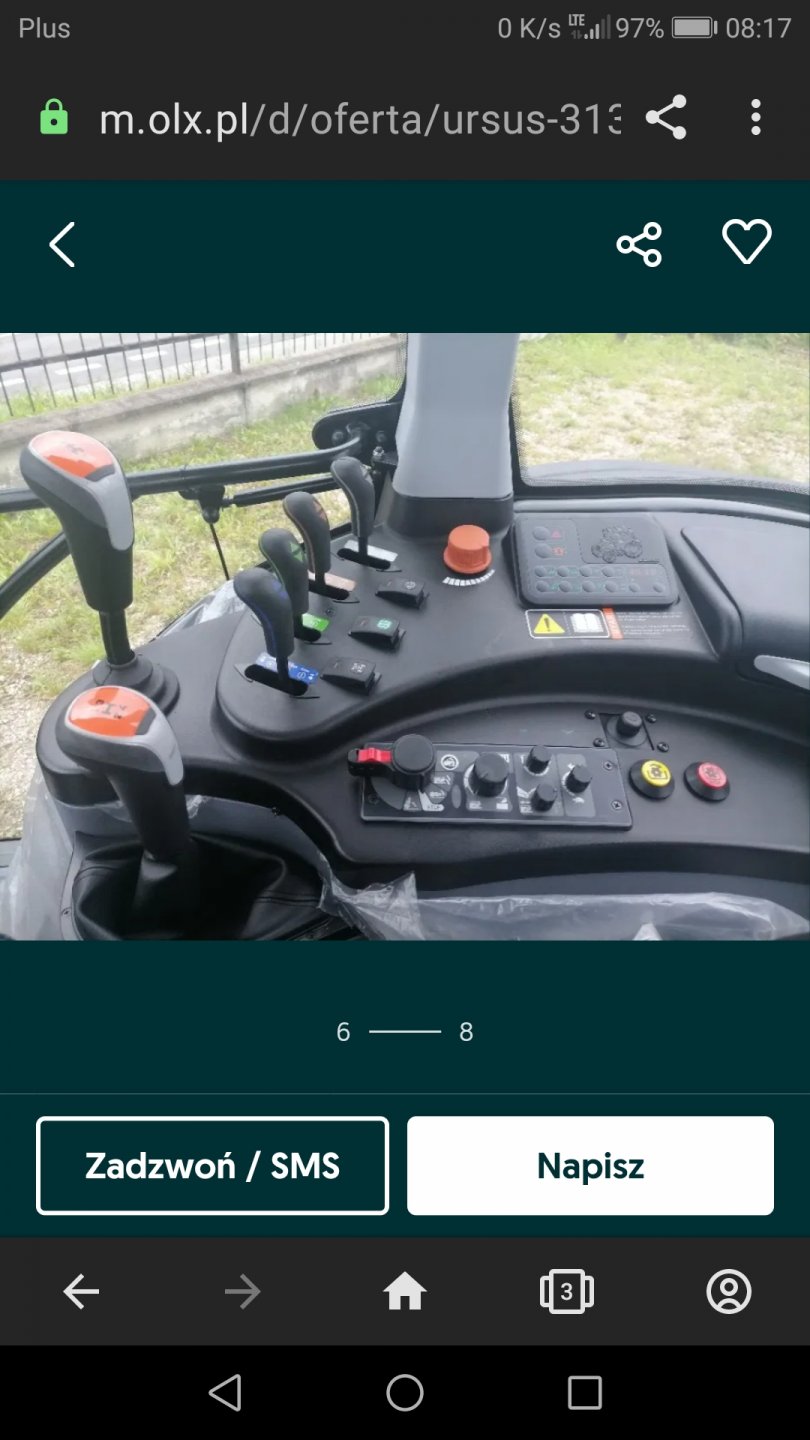The height and width of the screenshot is (1440, 810).
Task: Share the page via browser share icon
Action: point(666,118)
